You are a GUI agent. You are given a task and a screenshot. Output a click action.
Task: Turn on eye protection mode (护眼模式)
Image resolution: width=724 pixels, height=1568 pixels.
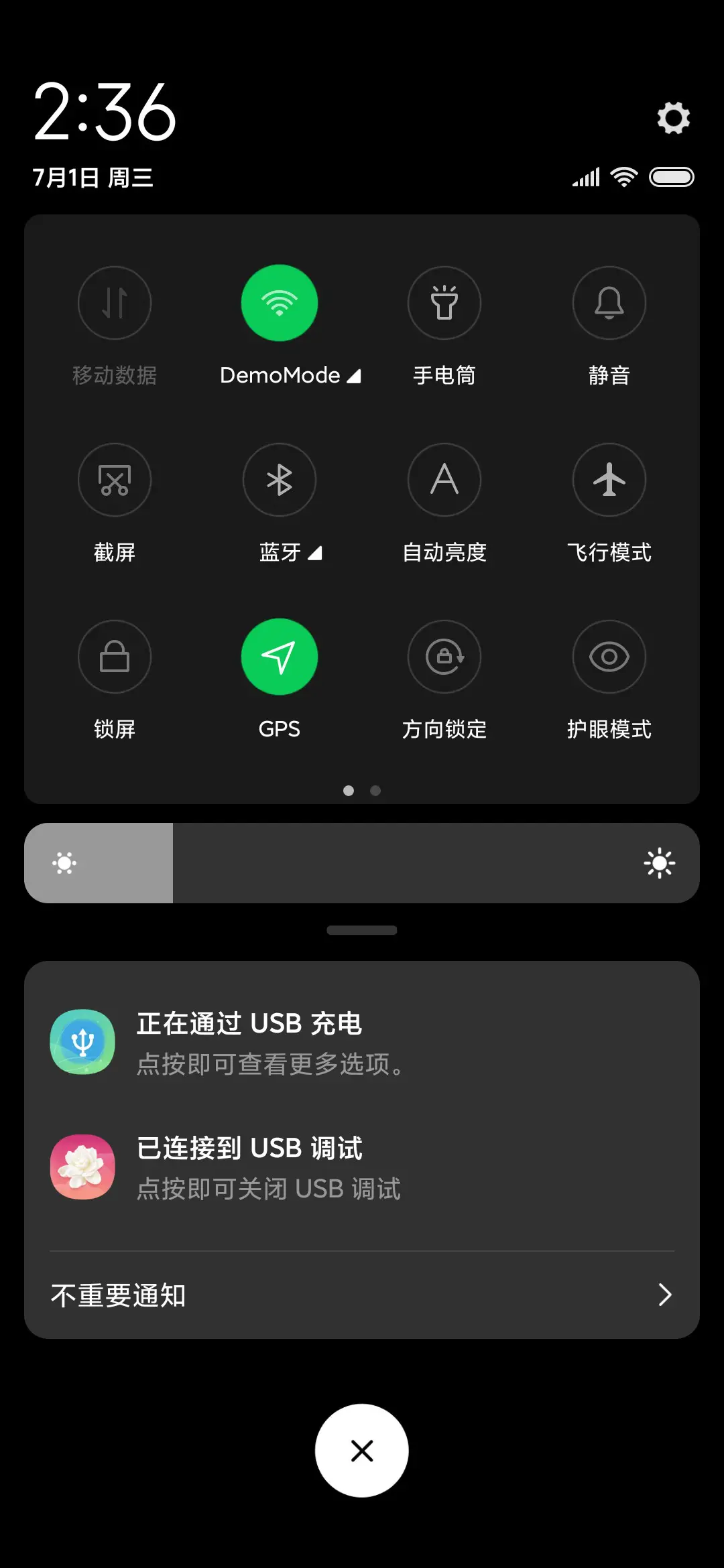click(x=609, y=657)
